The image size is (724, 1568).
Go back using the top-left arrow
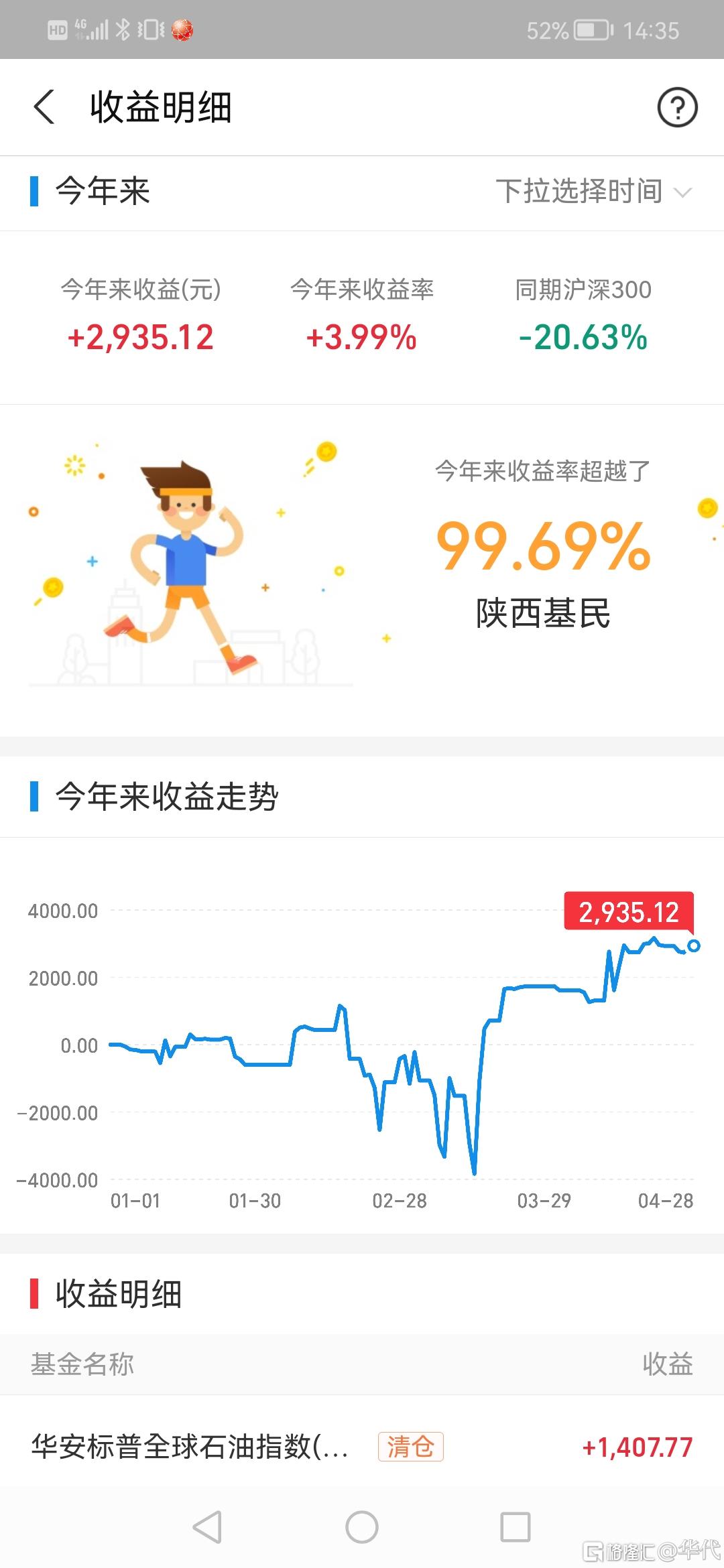coord(44,107)
